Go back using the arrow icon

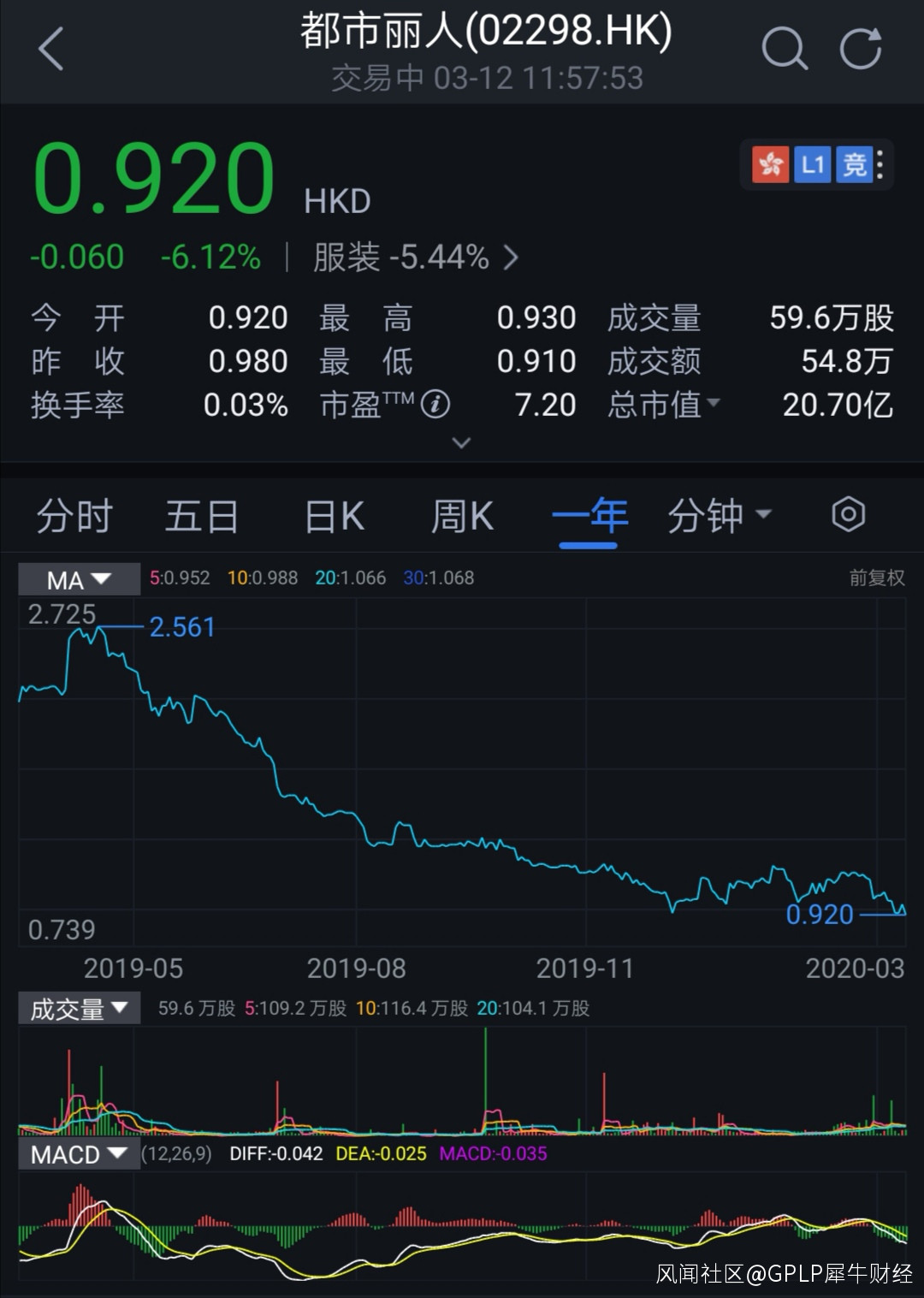(x=51, y=49)
